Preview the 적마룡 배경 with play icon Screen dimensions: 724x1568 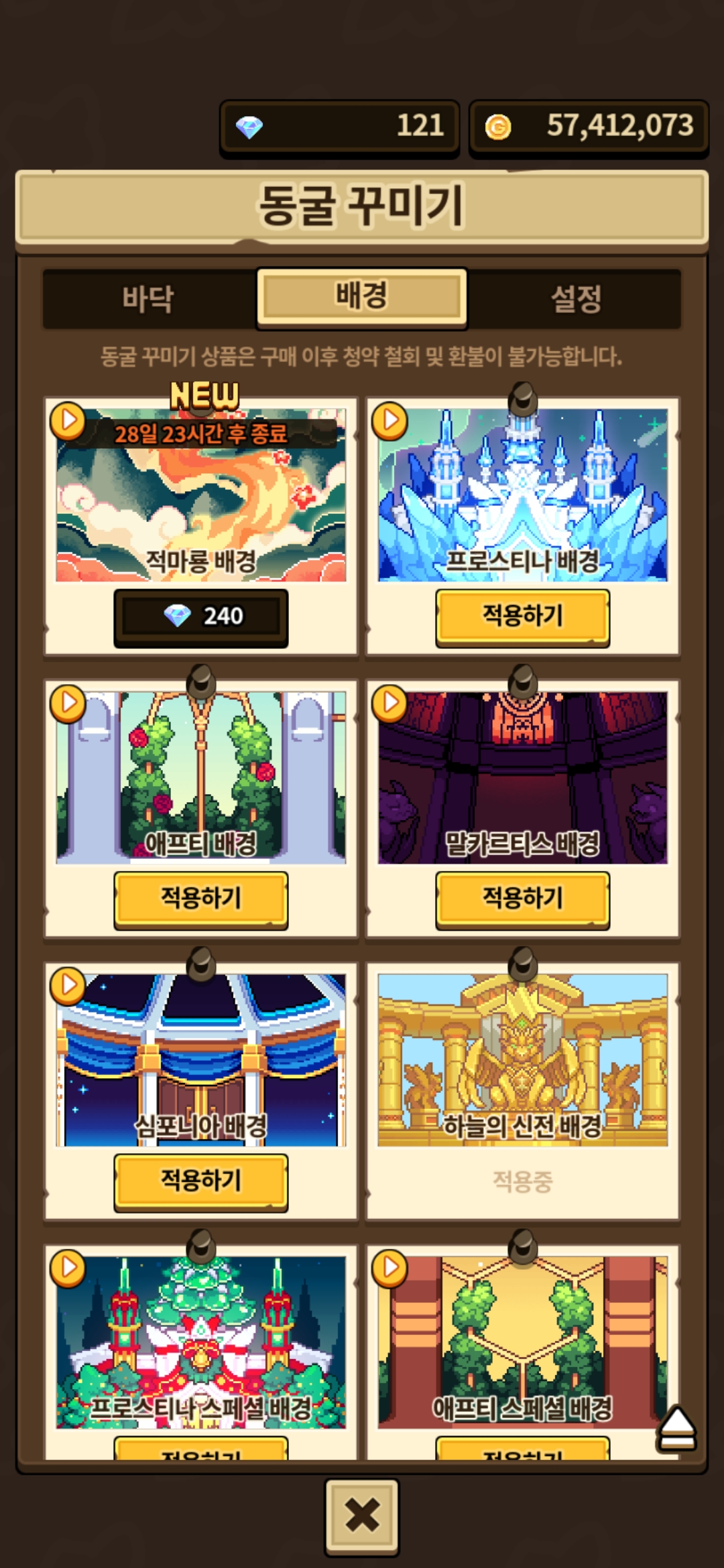pos(68,421)
